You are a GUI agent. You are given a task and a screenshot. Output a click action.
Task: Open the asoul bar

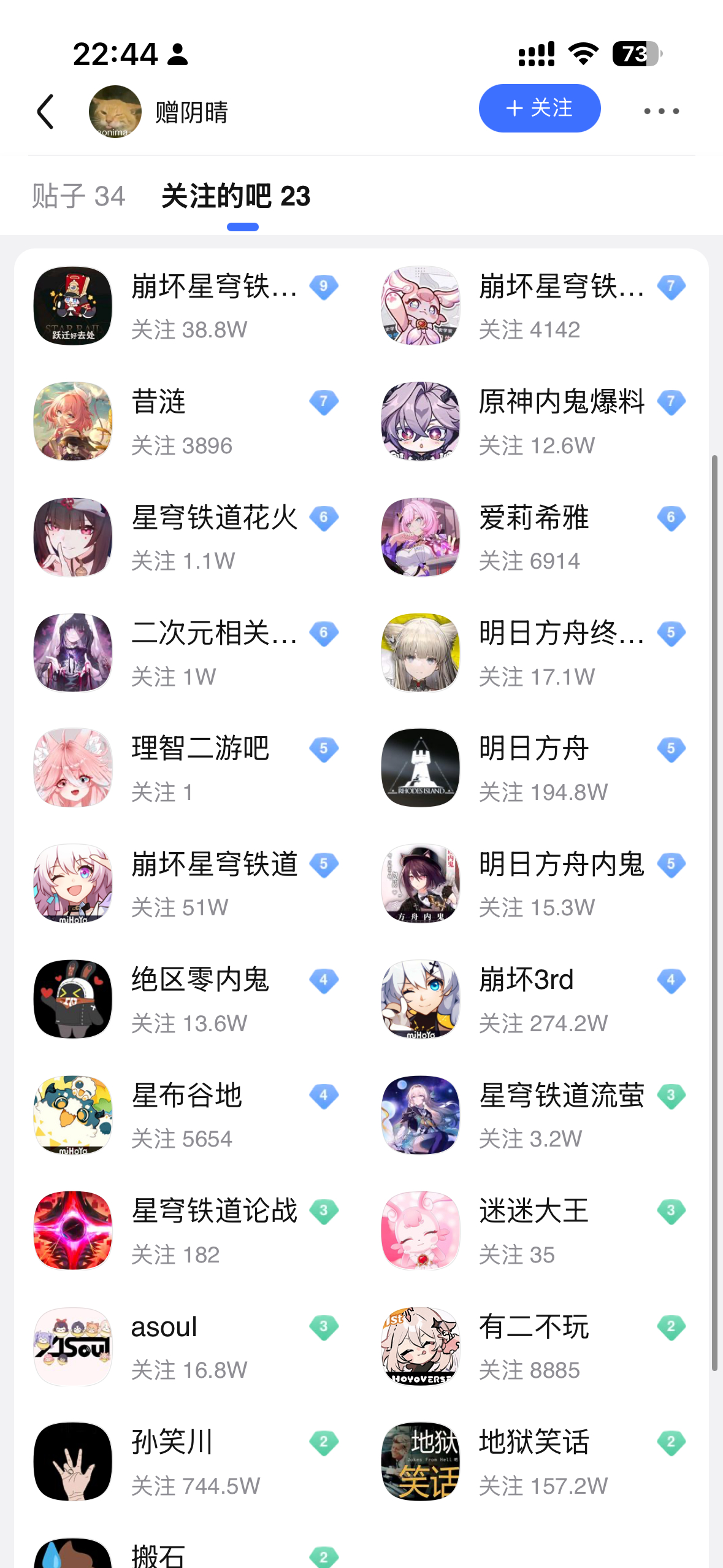184,1346
